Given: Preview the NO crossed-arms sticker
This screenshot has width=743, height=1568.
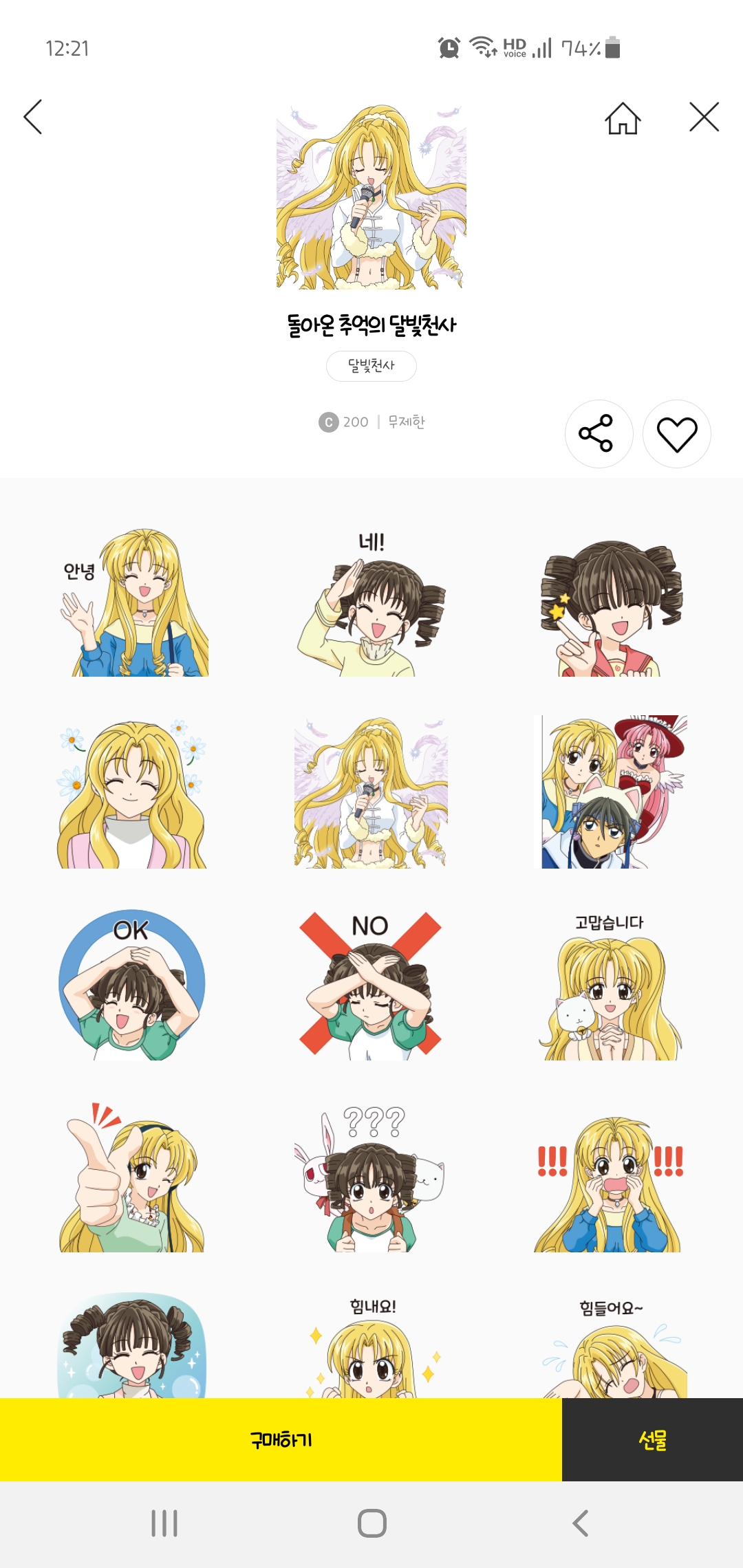Looking at the screenshot, I should (371, 985).
